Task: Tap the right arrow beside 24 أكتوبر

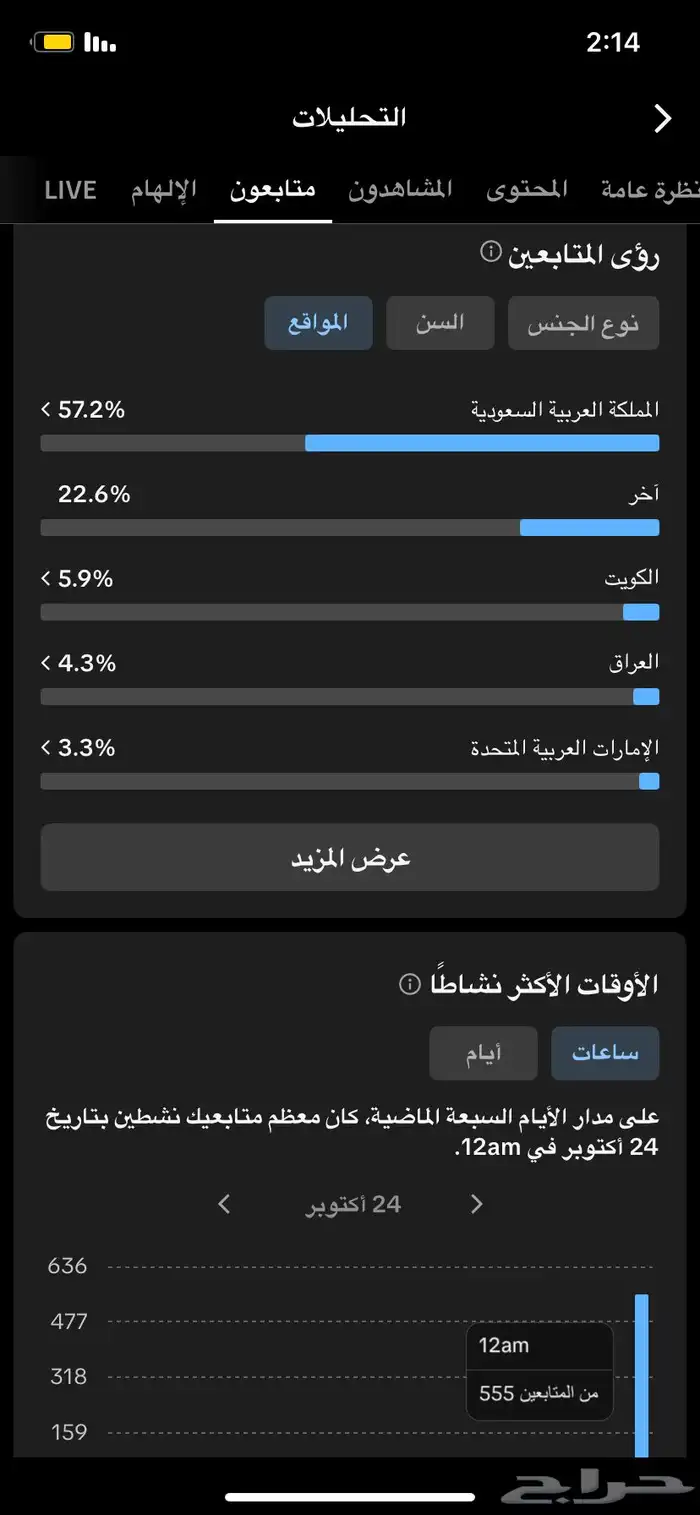Action: (x=476, y=1204)
